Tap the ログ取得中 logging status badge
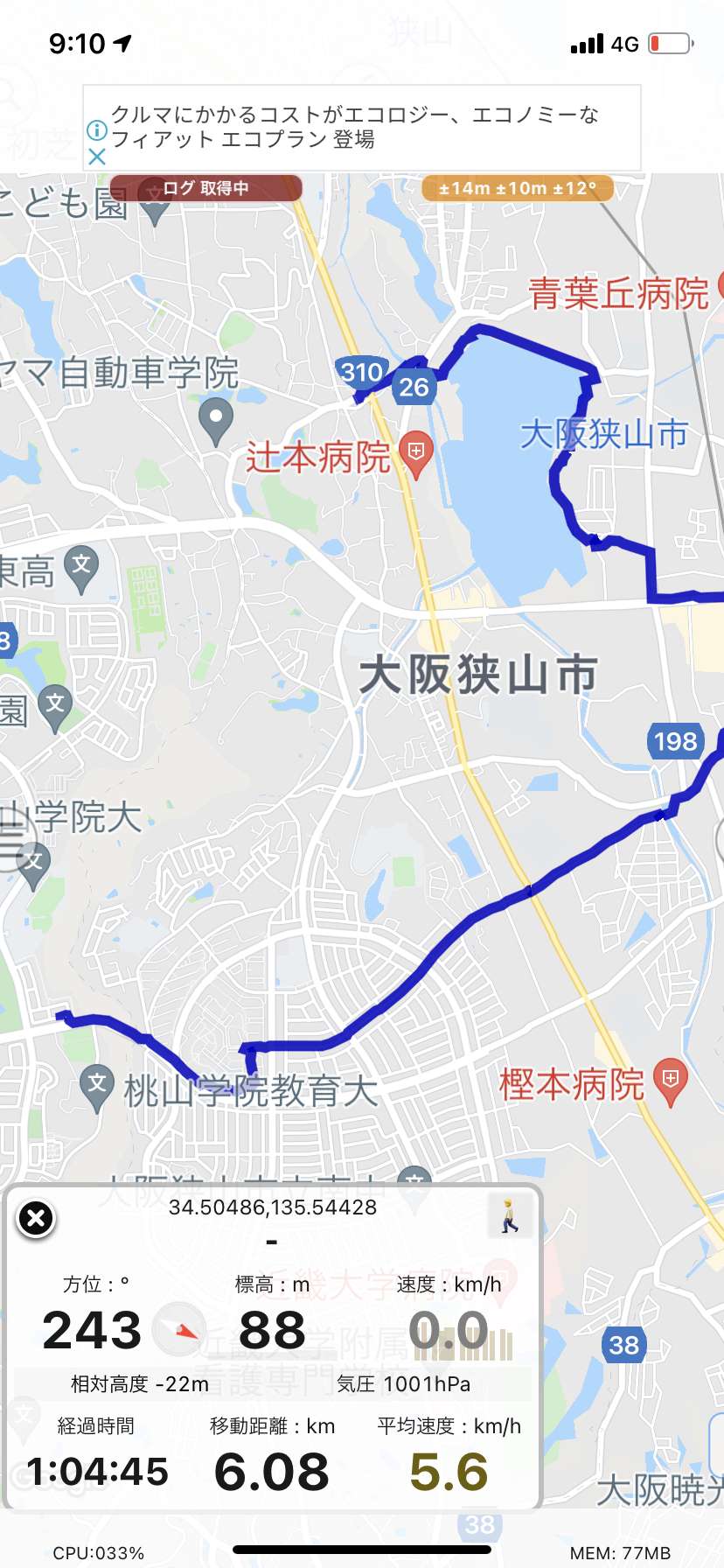Image resolution: width=724 pixels, height=1568 pixels. tap(206, 188)
